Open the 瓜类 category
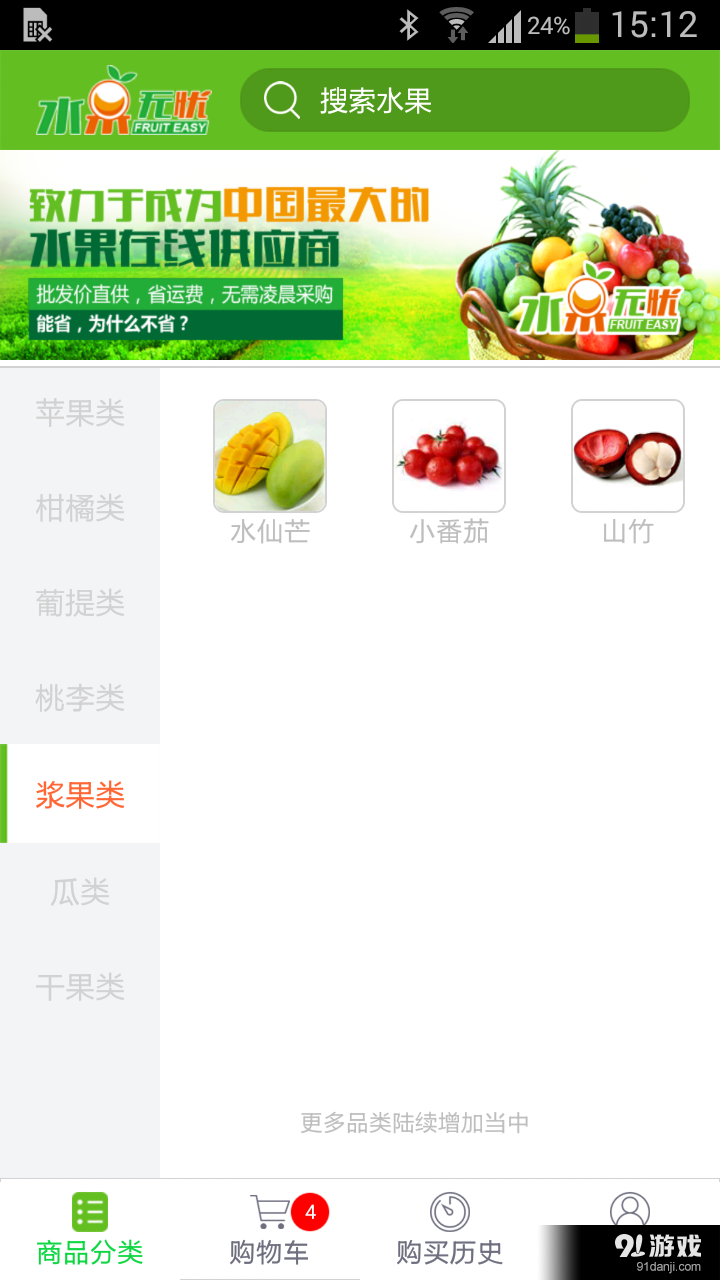720x1280 pixels. click(x=80, y=890)
